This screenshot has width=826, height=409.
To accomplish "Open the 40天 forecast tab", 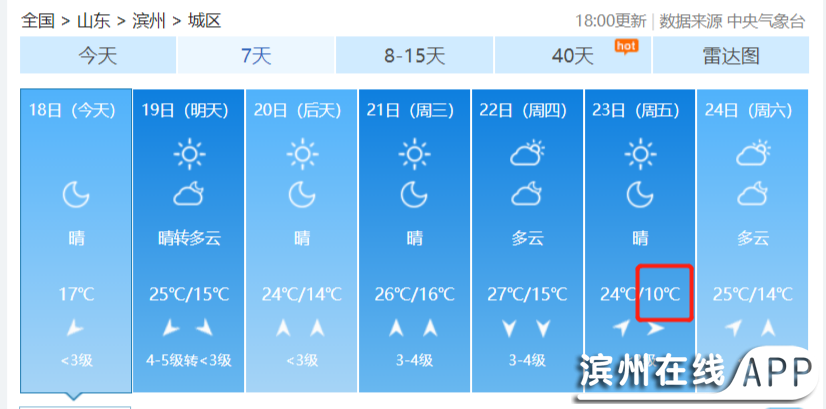I will tap(573, 56).
